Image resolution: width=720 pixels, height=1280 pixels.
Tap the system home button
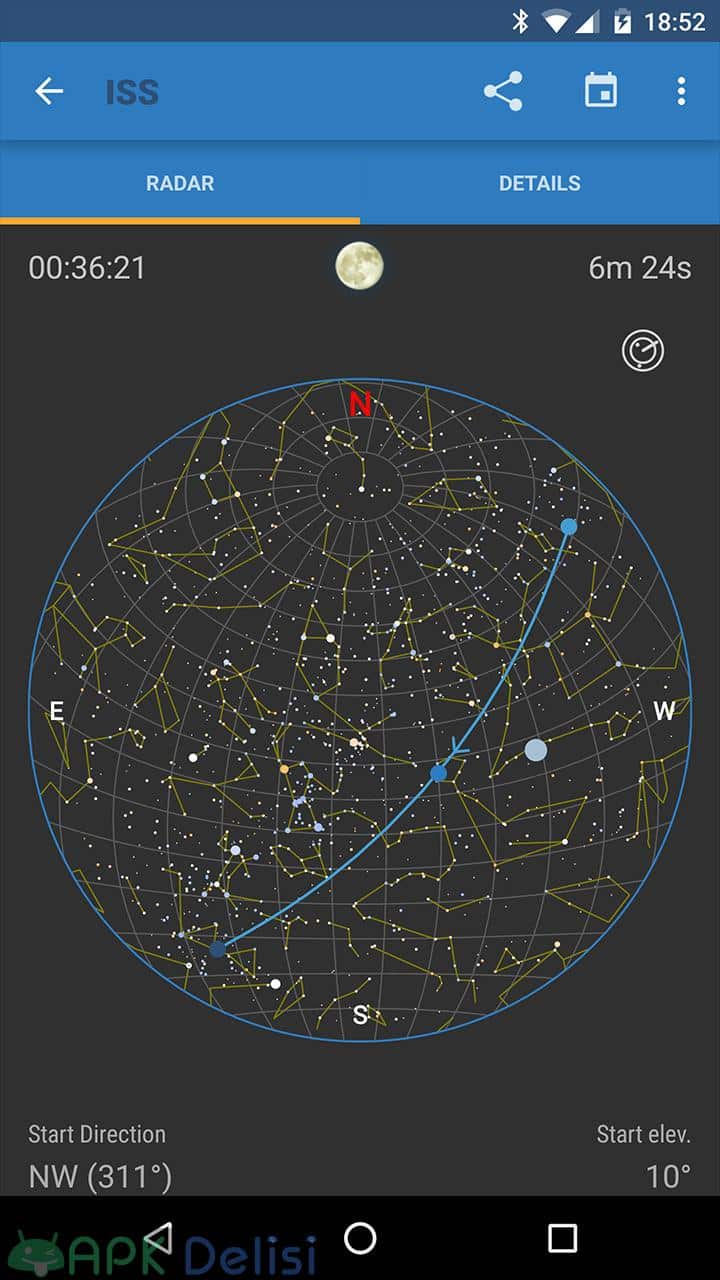[x=360, y=1238]
